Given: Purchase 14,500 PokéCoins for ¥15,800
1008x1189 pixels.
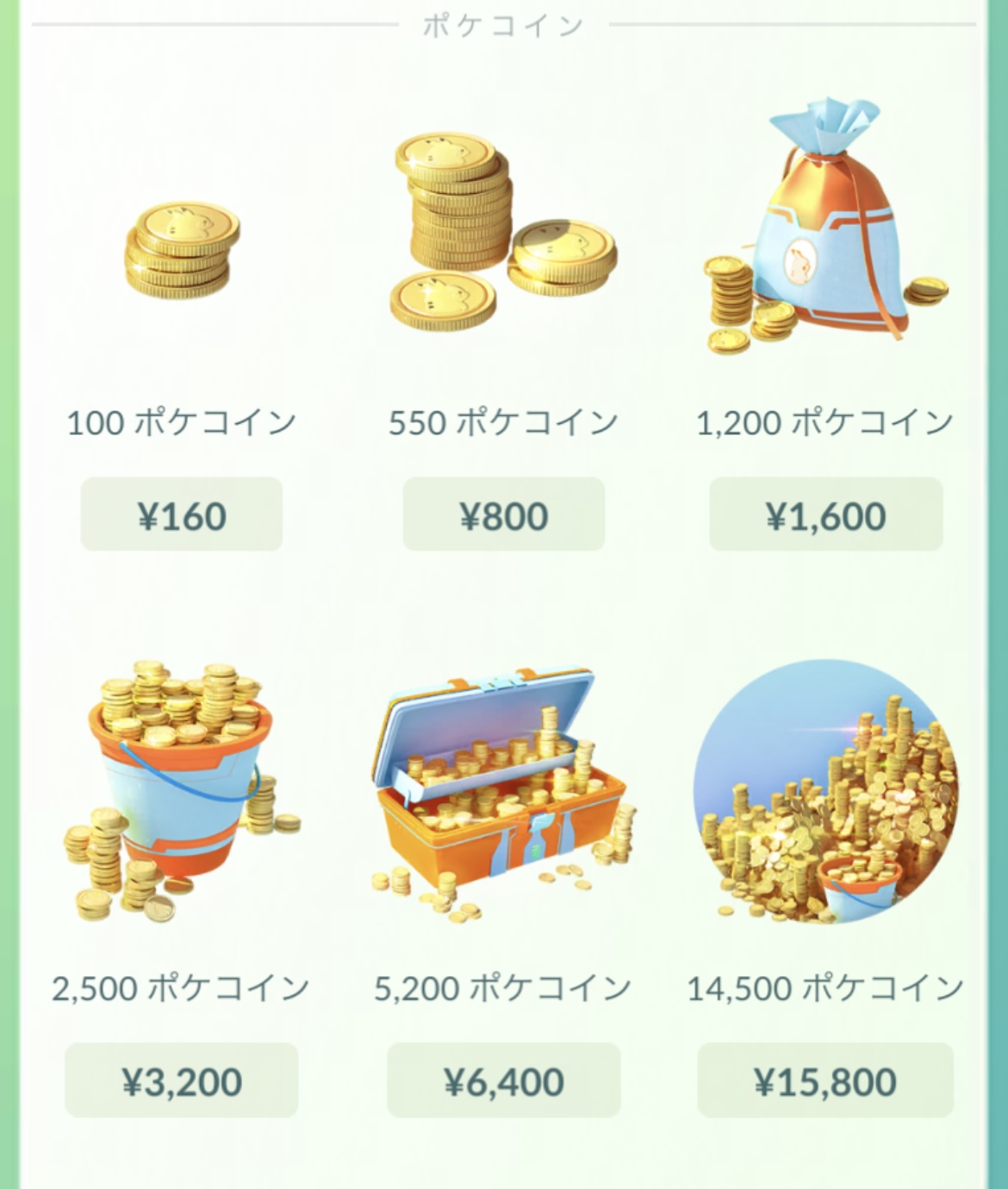Looking at the screenshot, I should click(825, 1080).
